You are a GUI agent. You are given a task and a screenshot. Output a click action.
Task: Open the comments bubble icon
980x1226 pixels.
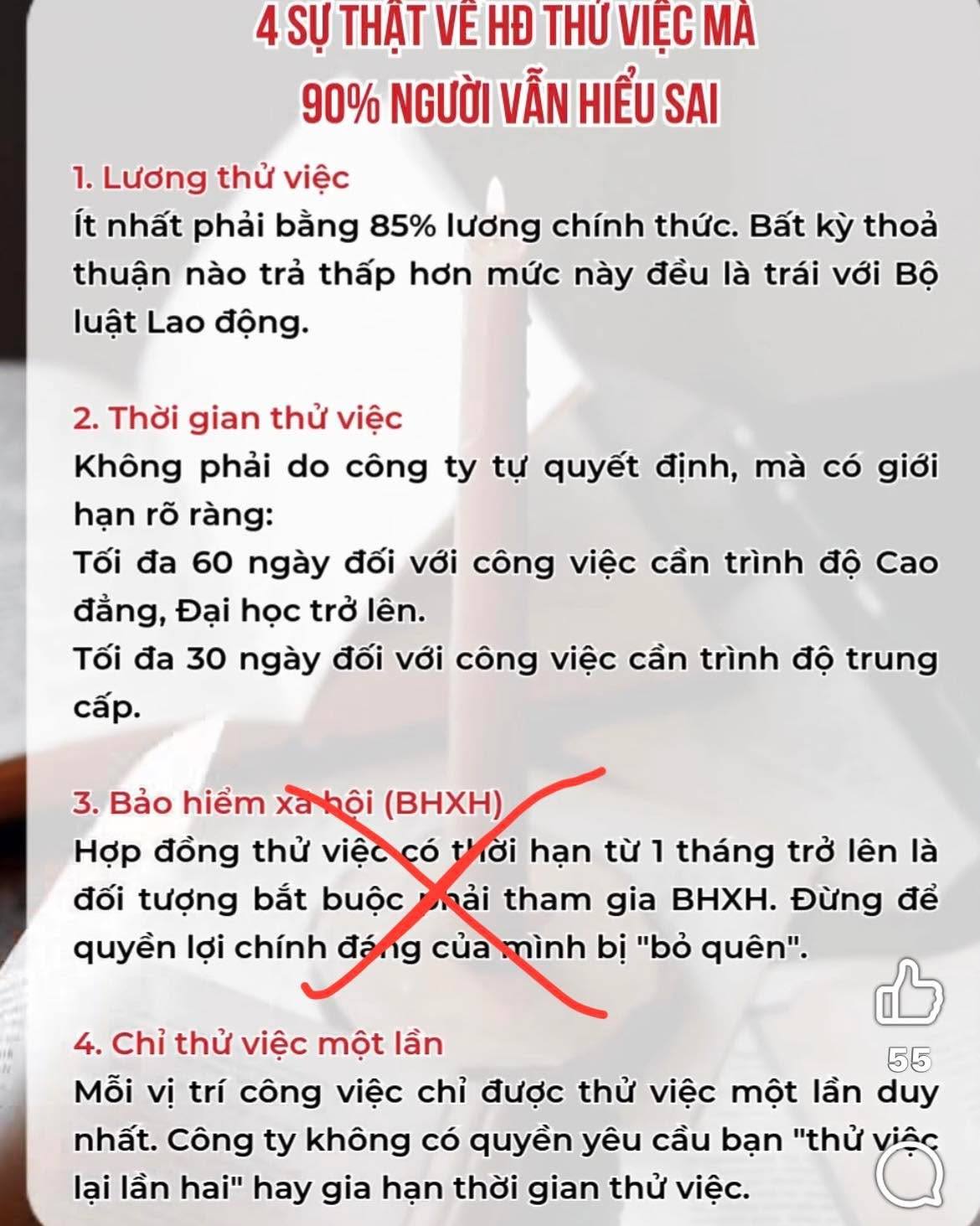tap(910, 1176)
